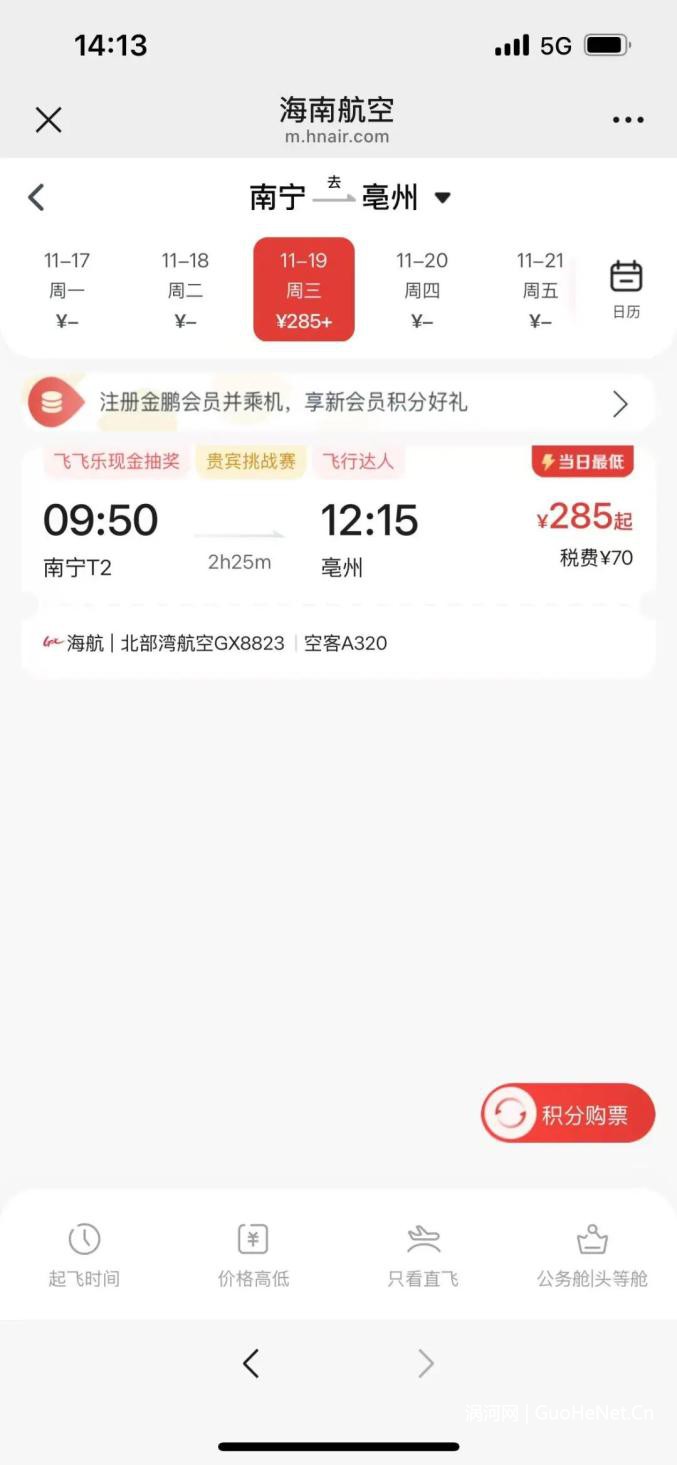The height and width of the screenshot is (1465, 677).
Task: Select the 11-19 周三 date
Action: (x=303, y=290)
